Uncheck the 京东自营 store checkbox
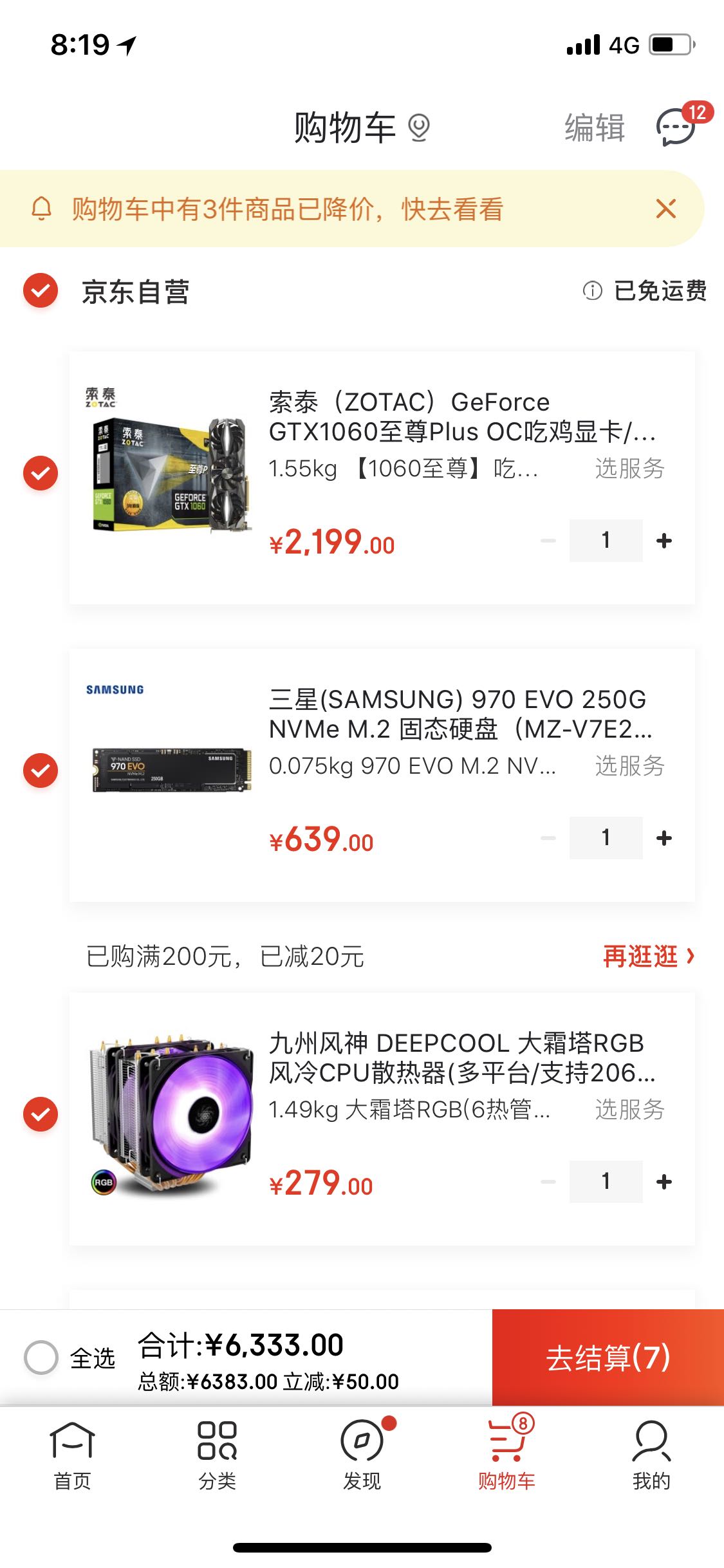Image resolution: width=724 pixels, height=1568 pixels. [41, 291]
